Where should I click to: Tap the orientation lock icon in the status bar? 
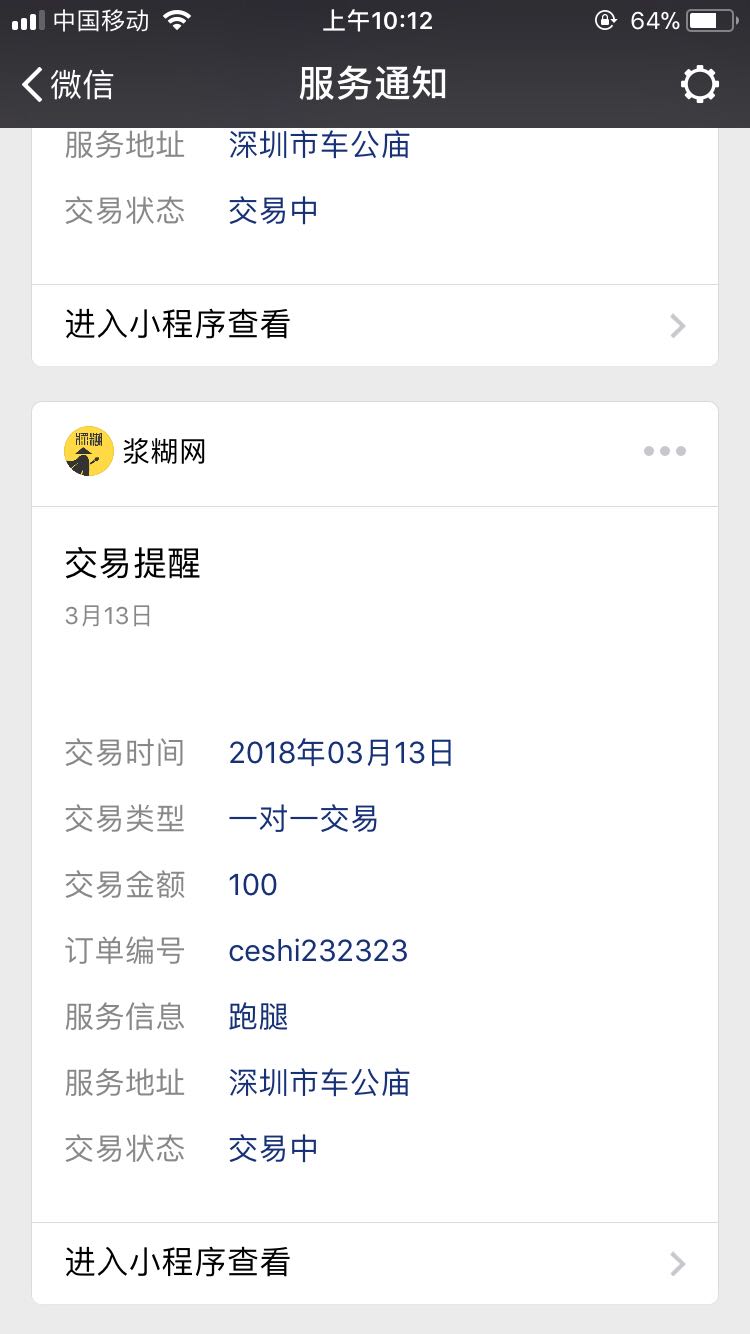coord(605,19)
